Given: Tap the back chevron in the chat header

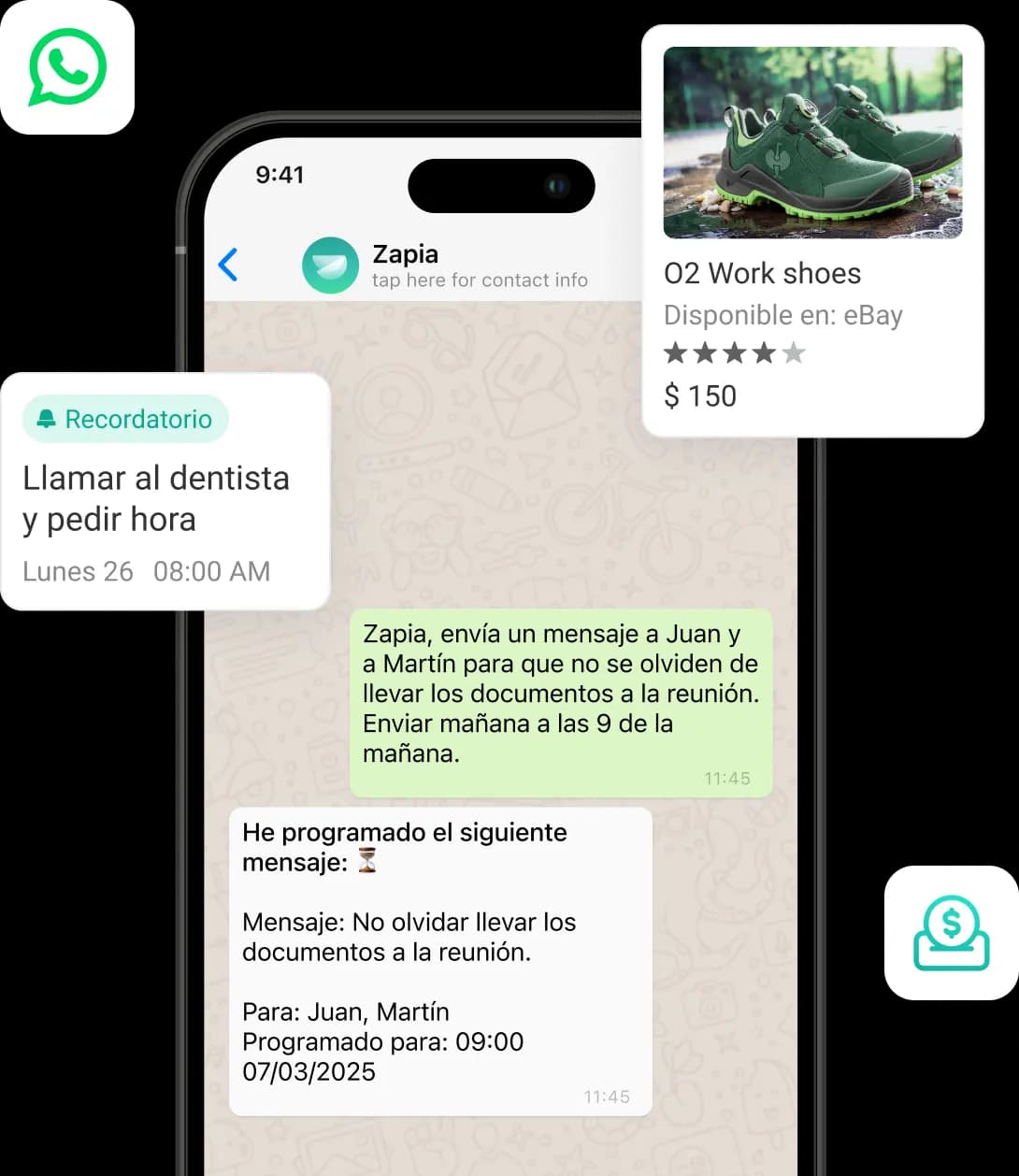Looking at the screenshot, I should (x=228, y=265).
